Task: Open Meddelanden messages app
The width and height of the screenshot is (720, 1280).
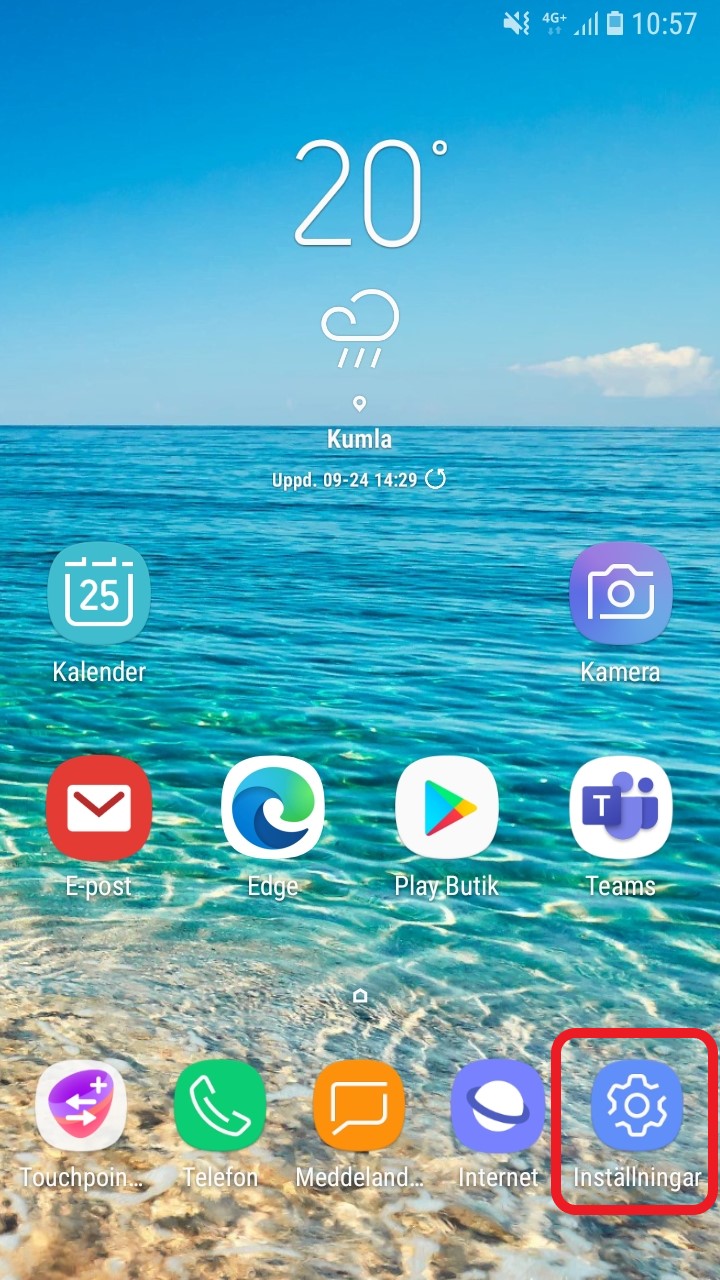Action: [358, 1106]
